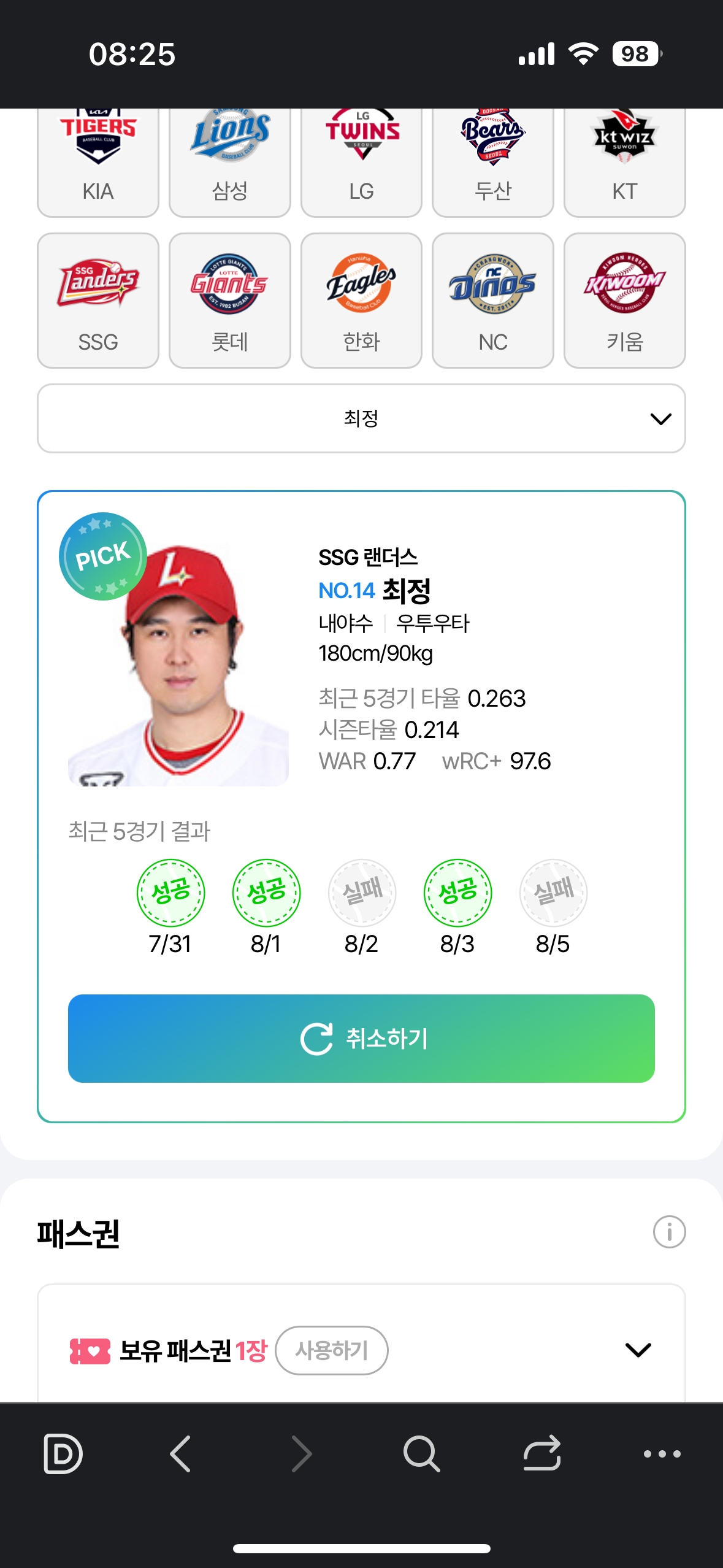Share this page from toolbar
Image resolution: width=723 pixels, height=1568 pixels.
542,1453
